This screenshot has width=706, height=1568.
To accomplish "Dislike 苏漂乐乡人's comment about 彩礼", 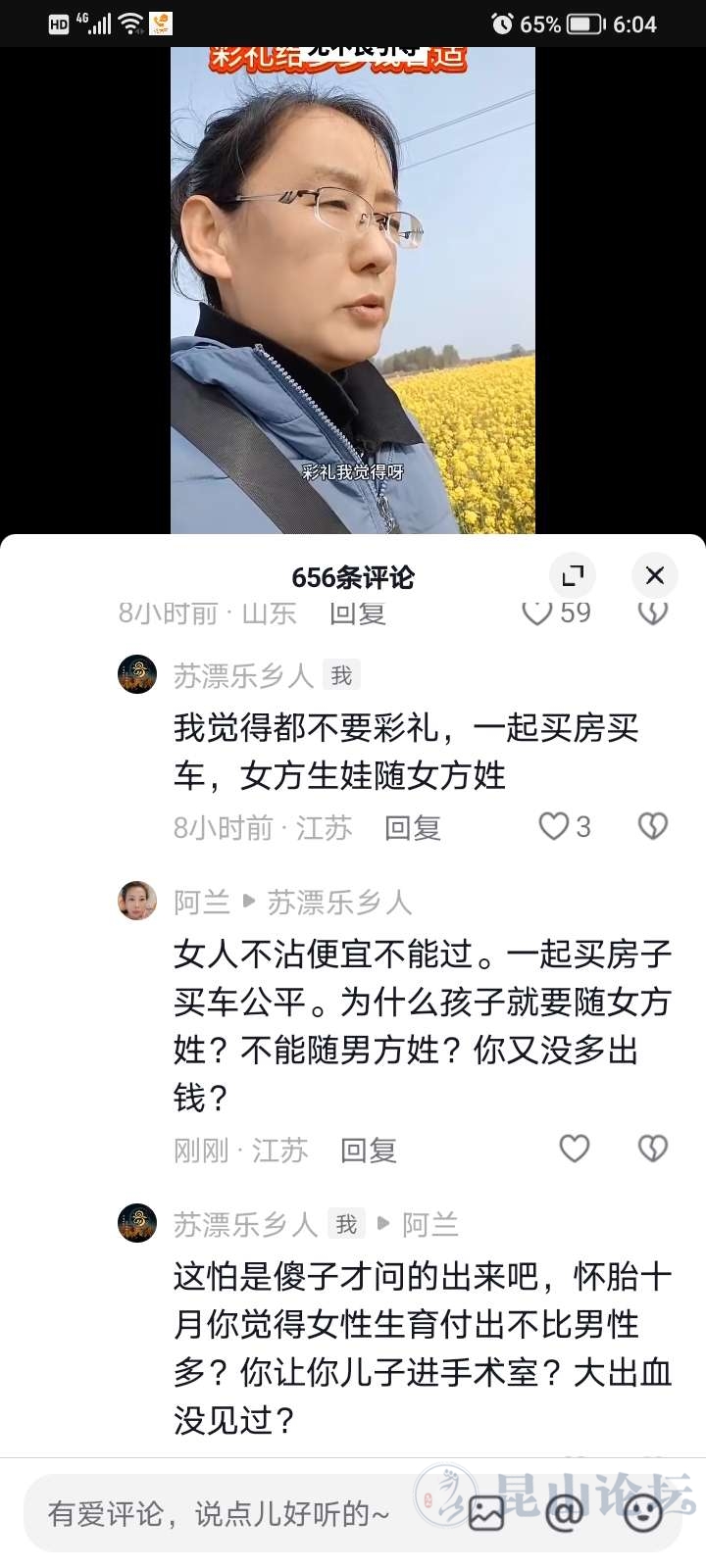I will 653,826.
